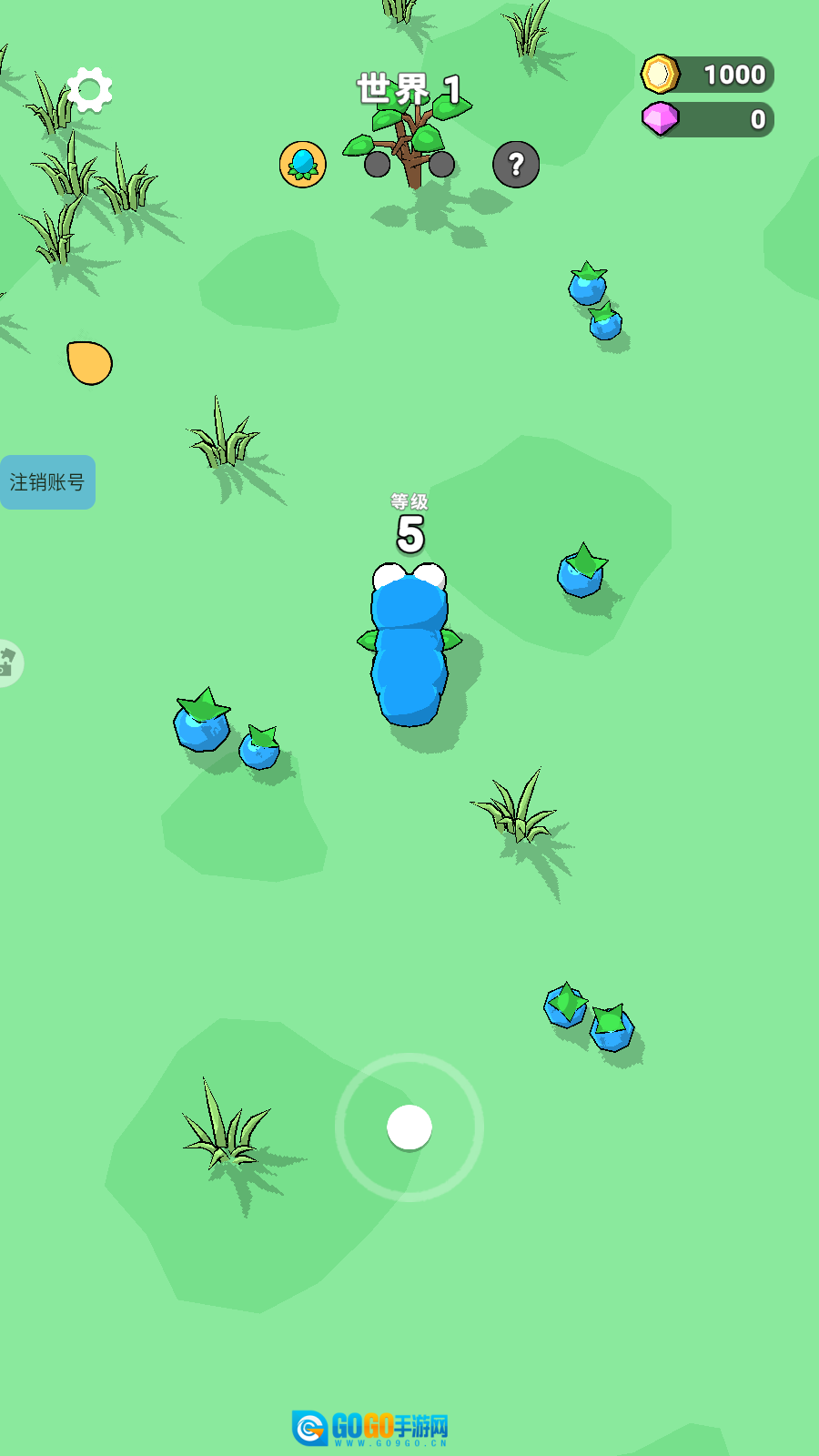Tap the 注销账号 button
This screenshot has height=1456, width=819.
[x=47, y=482]
